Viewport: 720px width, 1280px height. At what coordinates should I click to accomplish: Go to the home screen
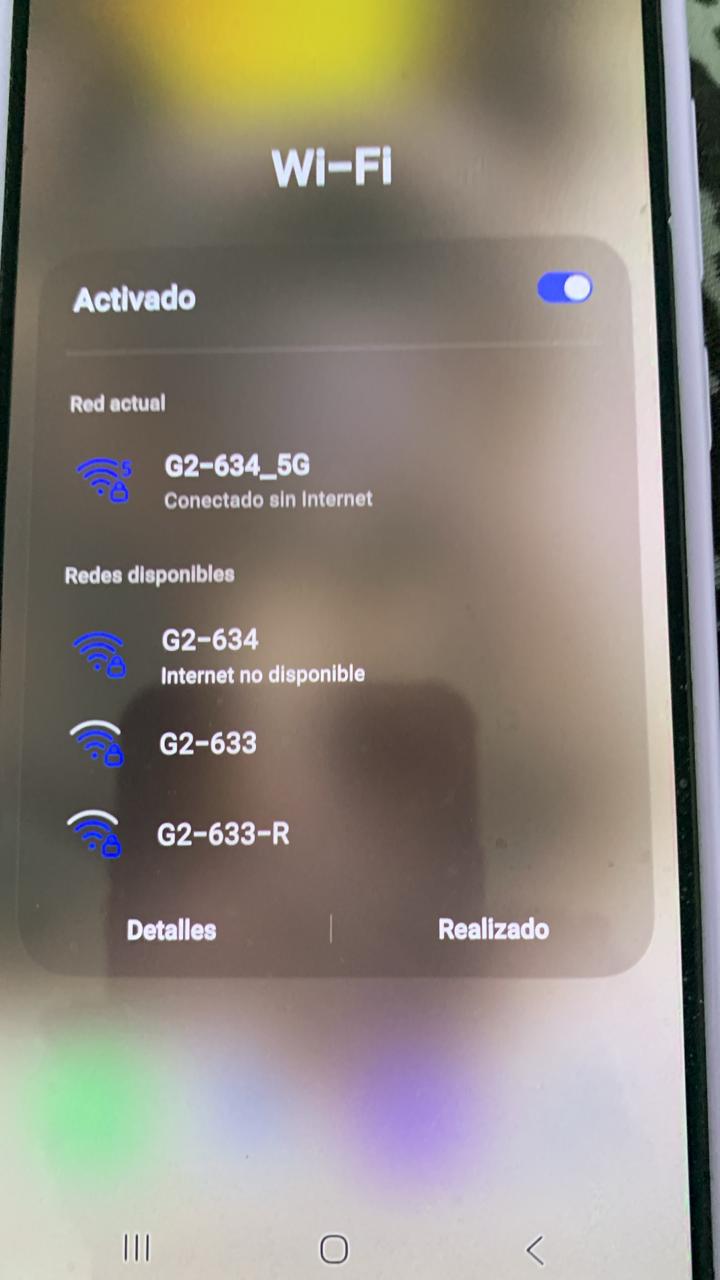pyautogui.click(x=334, y=1248)
